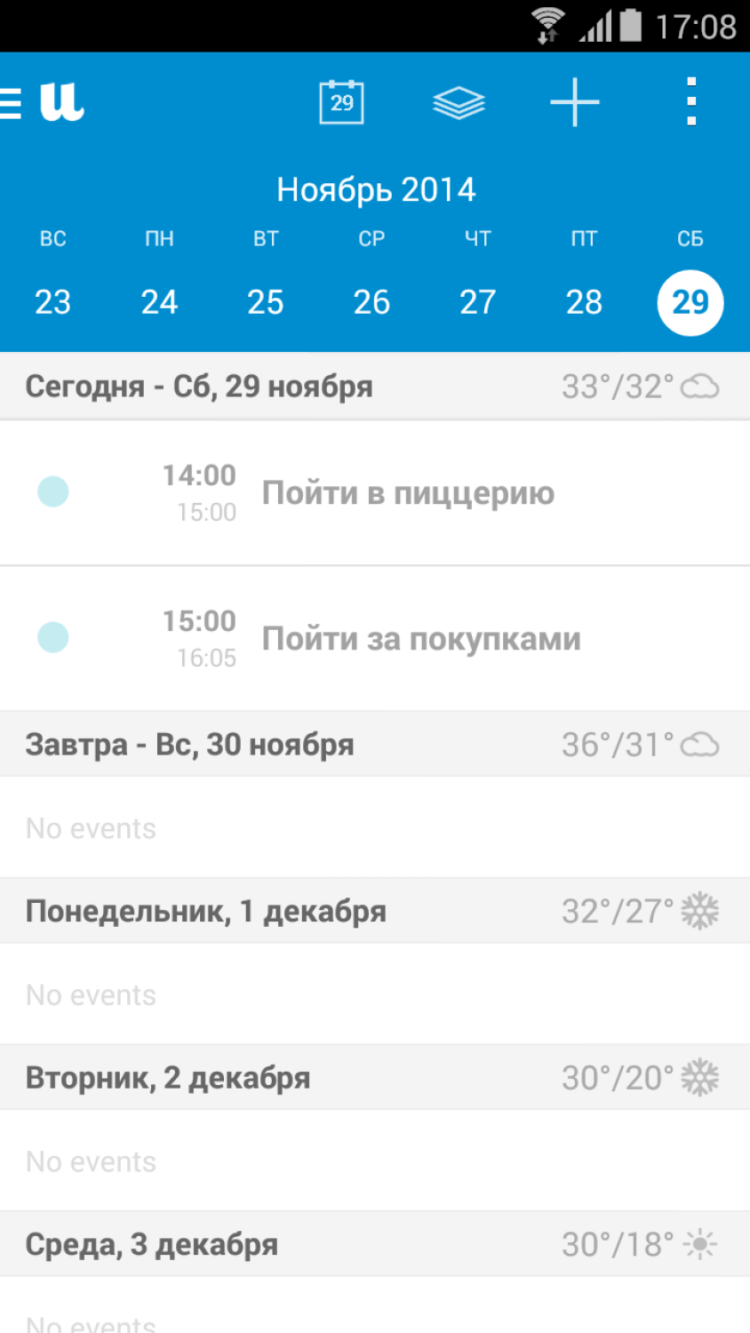Toggle the dot next to Пойти в пиццерию

click(55, 492)
